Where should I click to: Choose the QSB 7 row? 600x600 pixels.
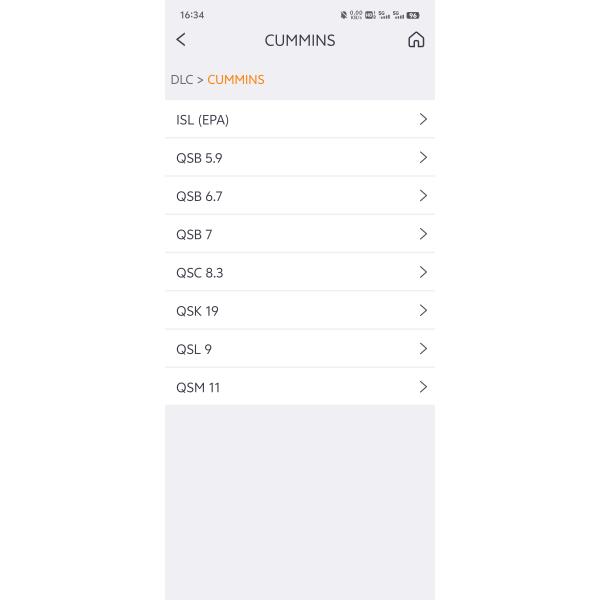pos(300,234)
